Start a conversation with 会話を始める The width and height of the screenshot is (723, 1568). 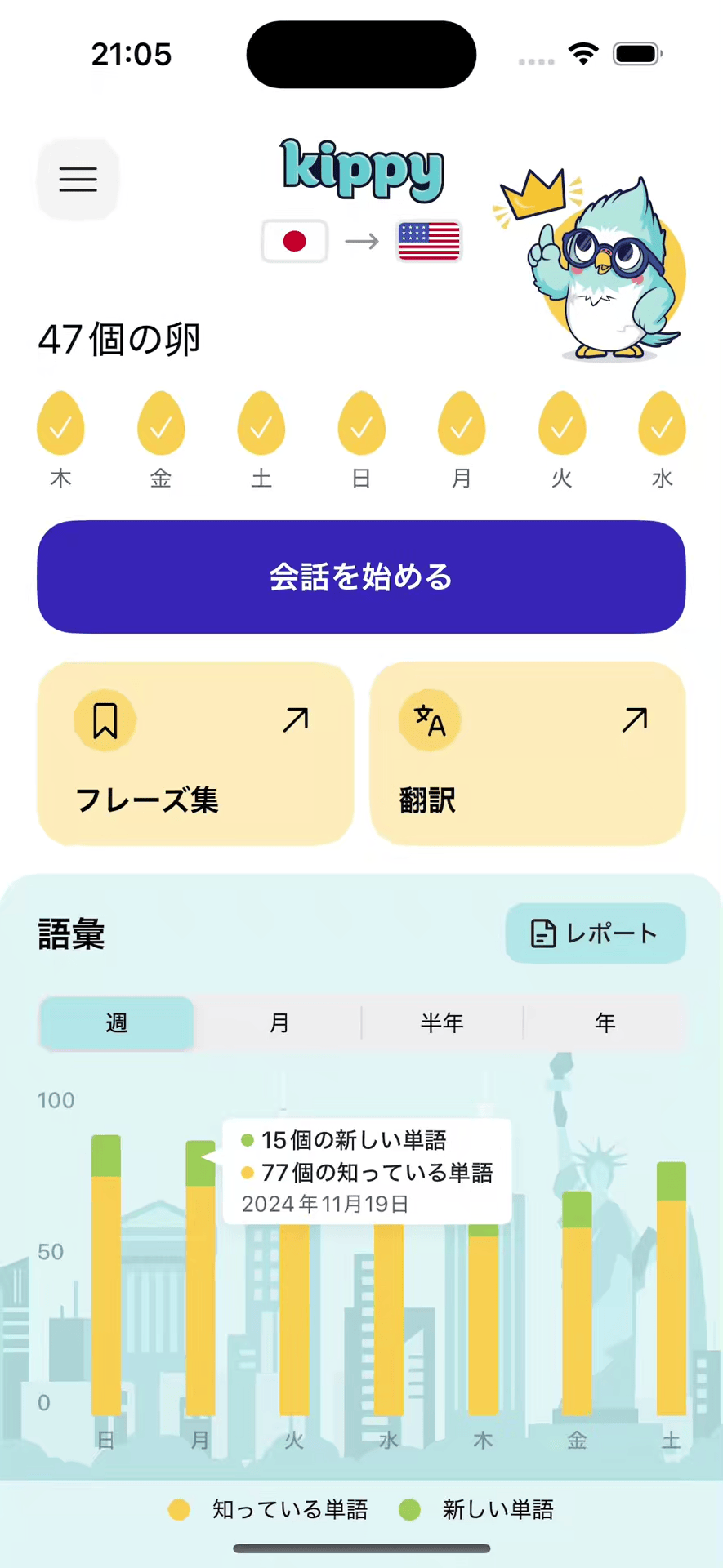coord(361,577)
